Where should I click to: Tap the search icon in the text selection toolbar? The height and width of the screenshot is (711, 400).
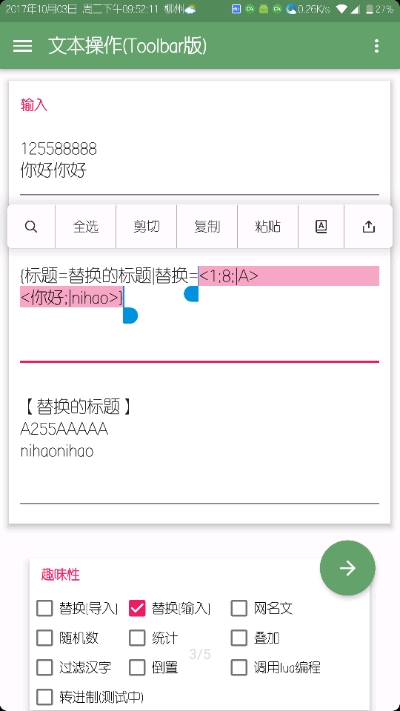[31, 226]
